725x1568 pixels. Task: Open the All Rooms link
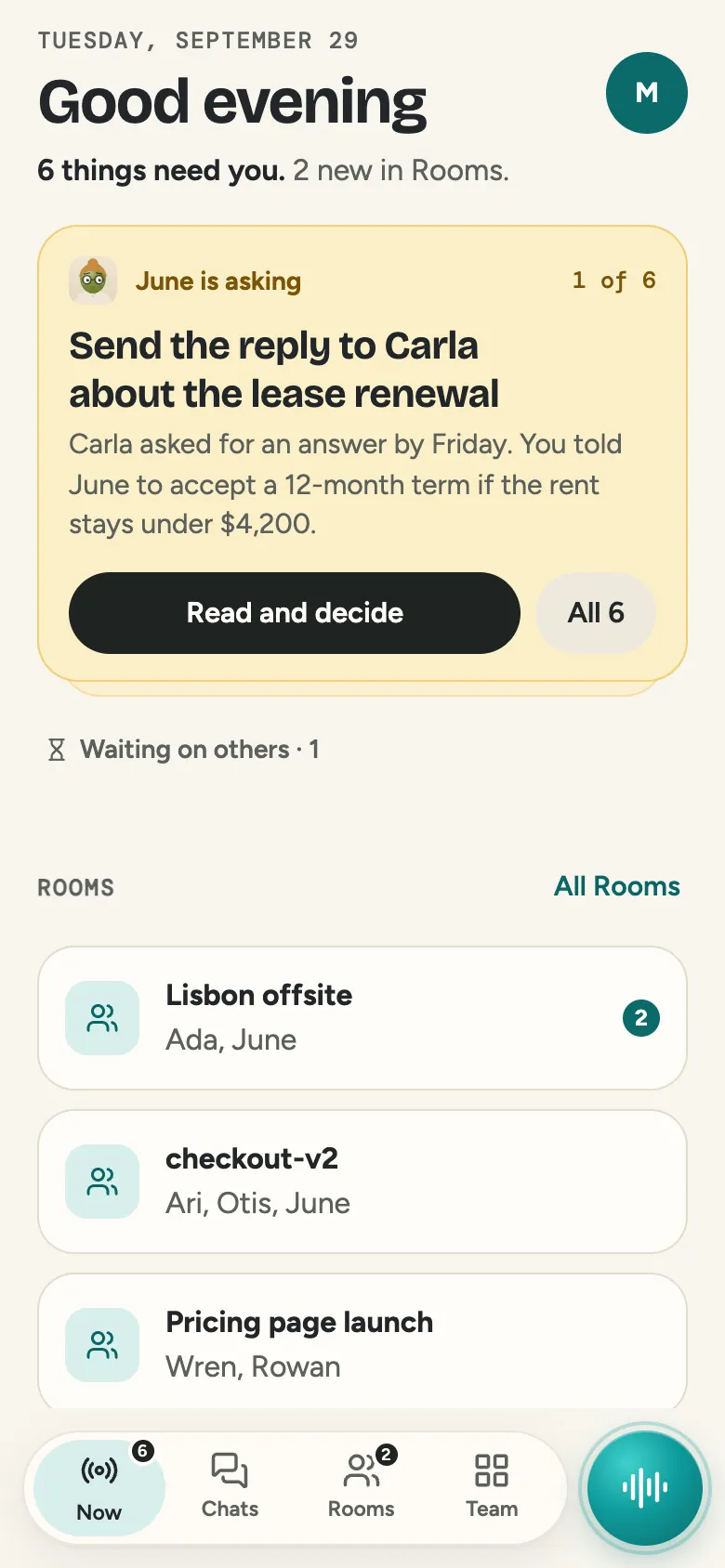tap(617, 886)
